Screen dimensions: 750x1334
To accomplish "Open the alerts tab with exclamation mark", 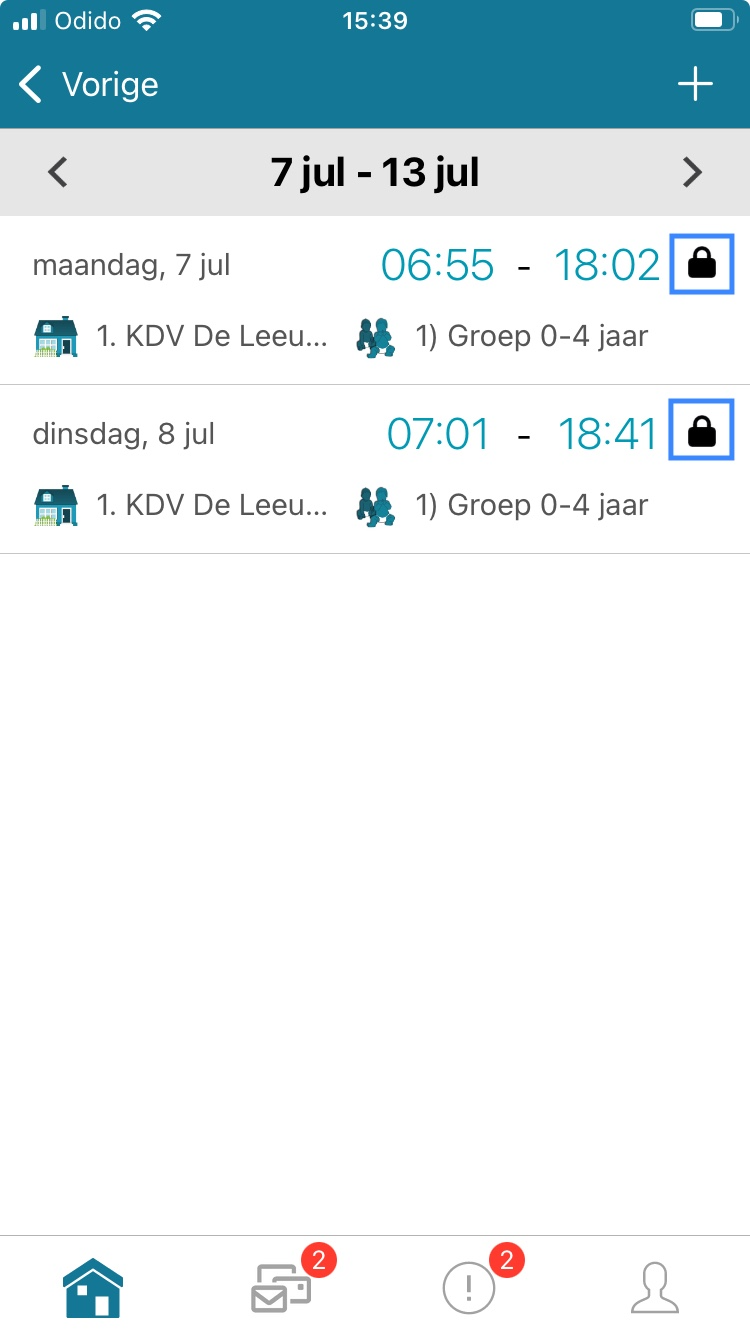I will 469,1286.
